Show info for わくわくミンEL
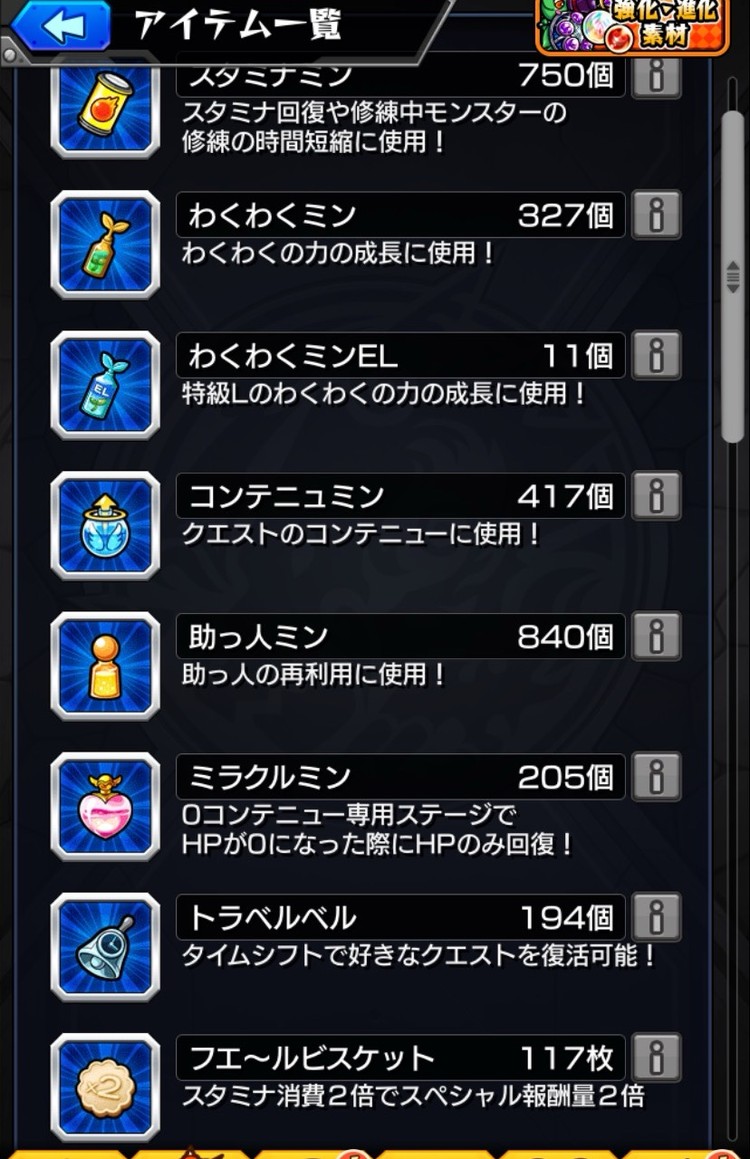The width and height of the screenshot is (750, 1159). pyautogui.click(x=657, y=355)
